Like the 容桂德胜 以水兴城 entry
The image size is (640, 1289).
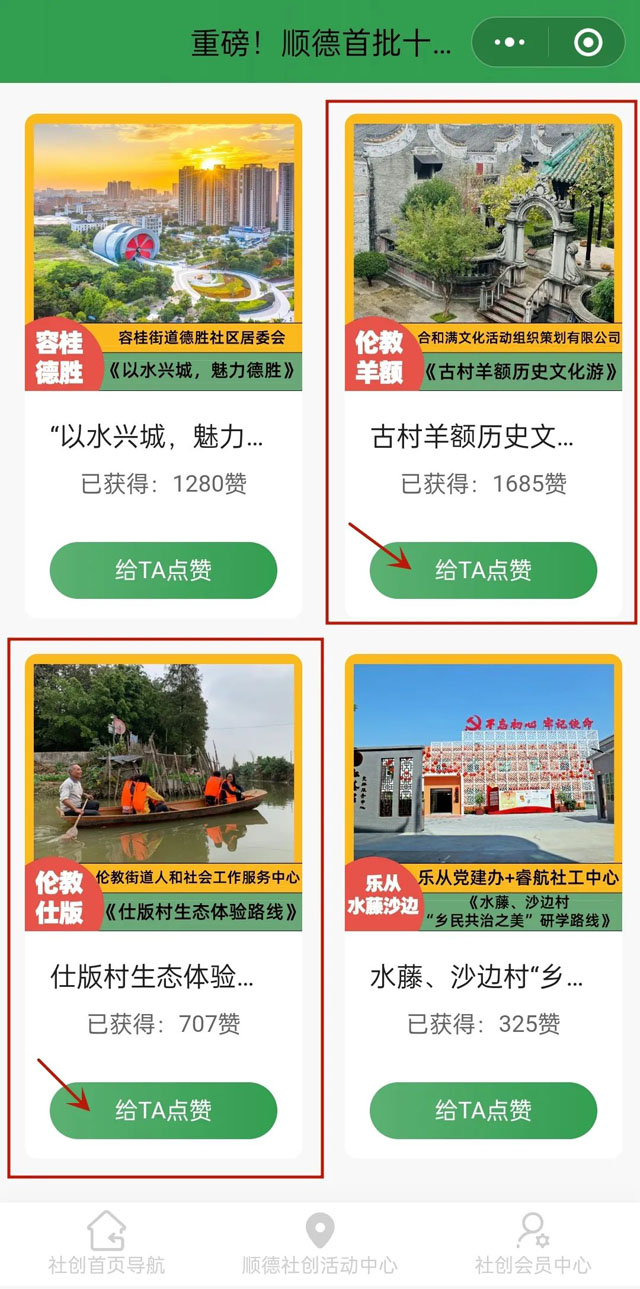click(x=163, y=570)
